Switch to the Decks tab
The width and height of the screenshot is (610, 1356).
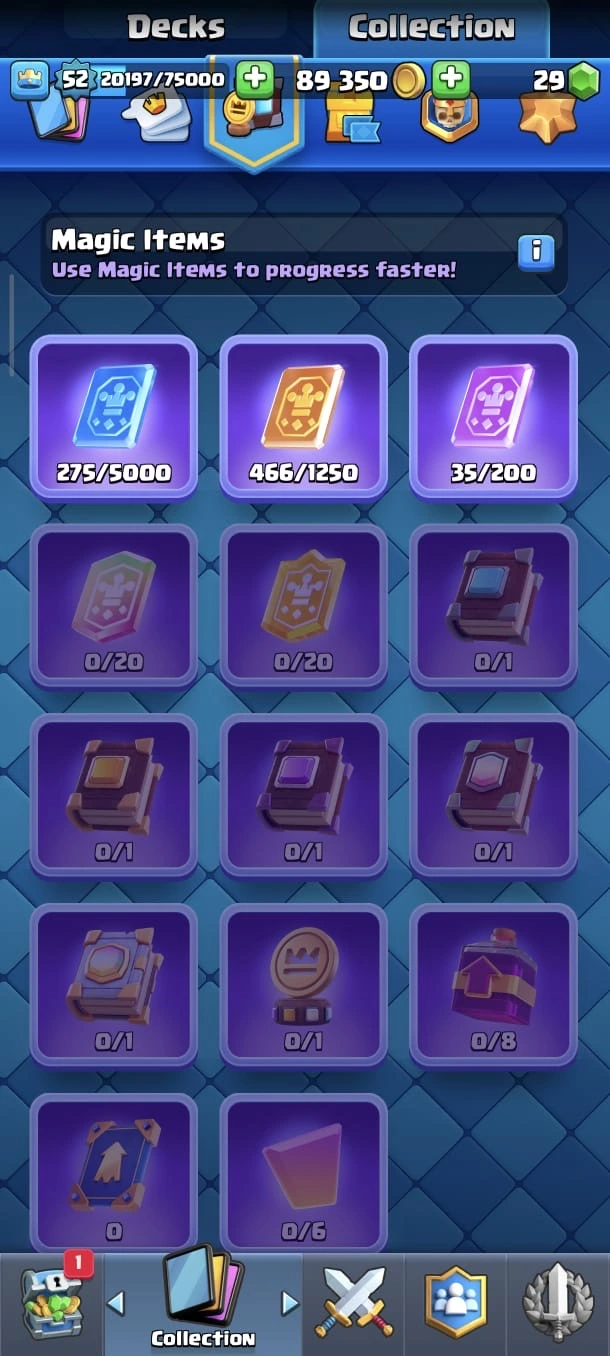[175, 27]
